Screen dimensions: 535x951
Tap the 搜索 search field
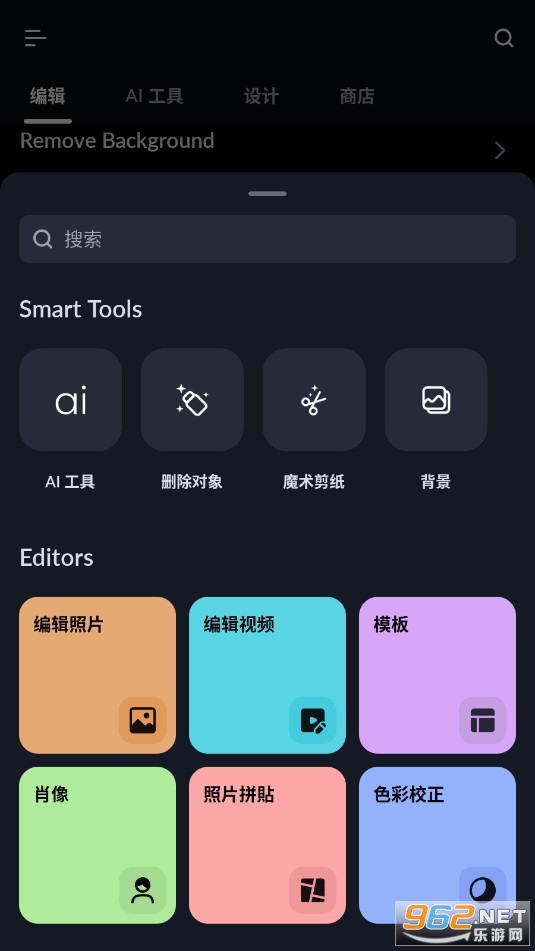pos(268,239)
